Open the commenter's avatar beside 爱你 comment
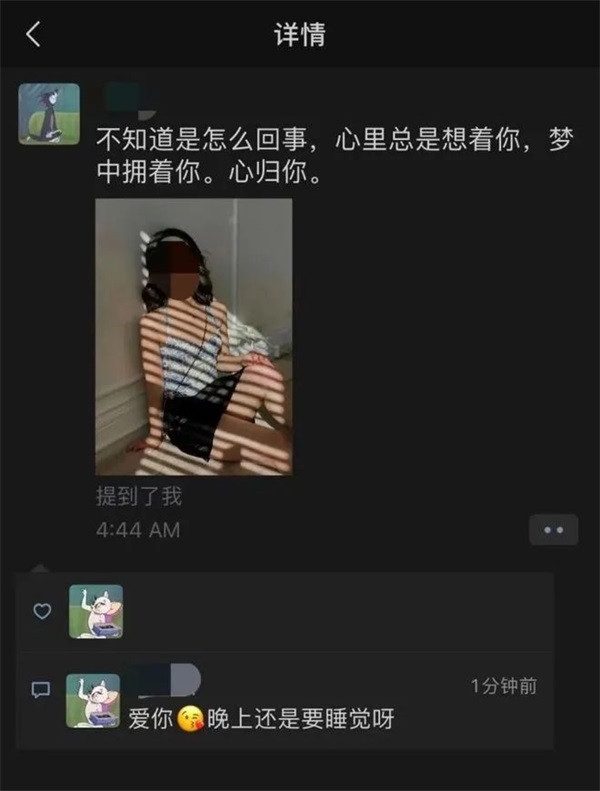Viewport: 600px width, 791px height. [x=93, y=700]
